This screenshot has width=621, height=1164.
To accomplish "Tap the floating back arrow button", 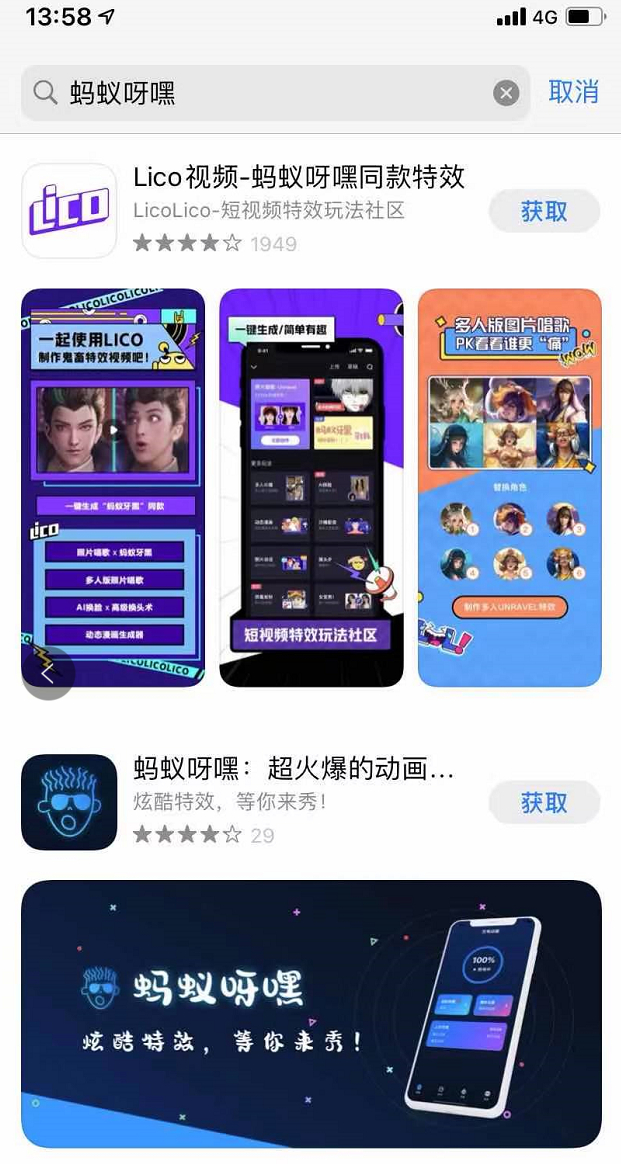I will click(x=48, y=673).
